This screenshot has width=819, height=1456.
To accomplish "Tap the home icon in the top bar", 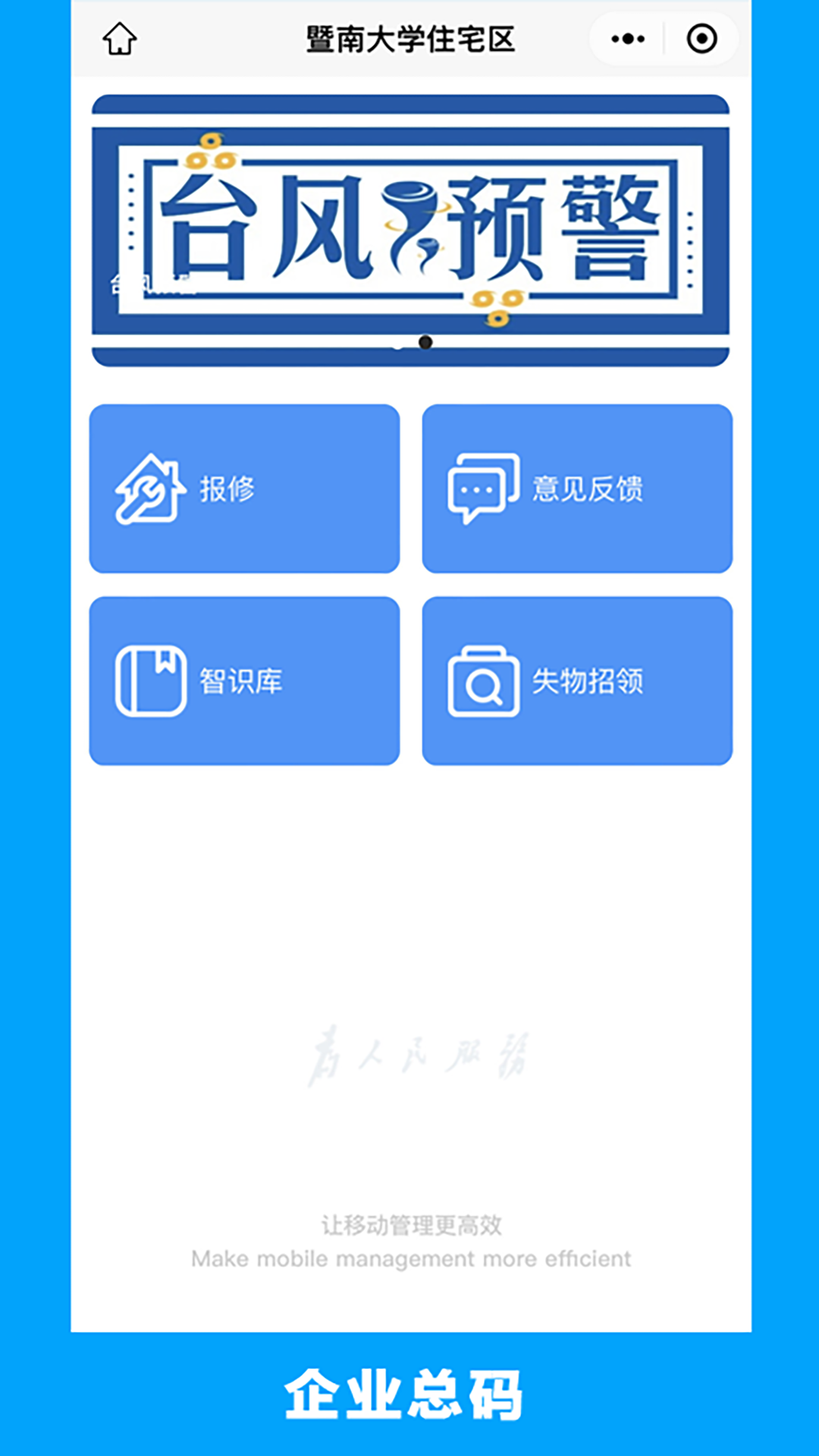I will [119, 39].
